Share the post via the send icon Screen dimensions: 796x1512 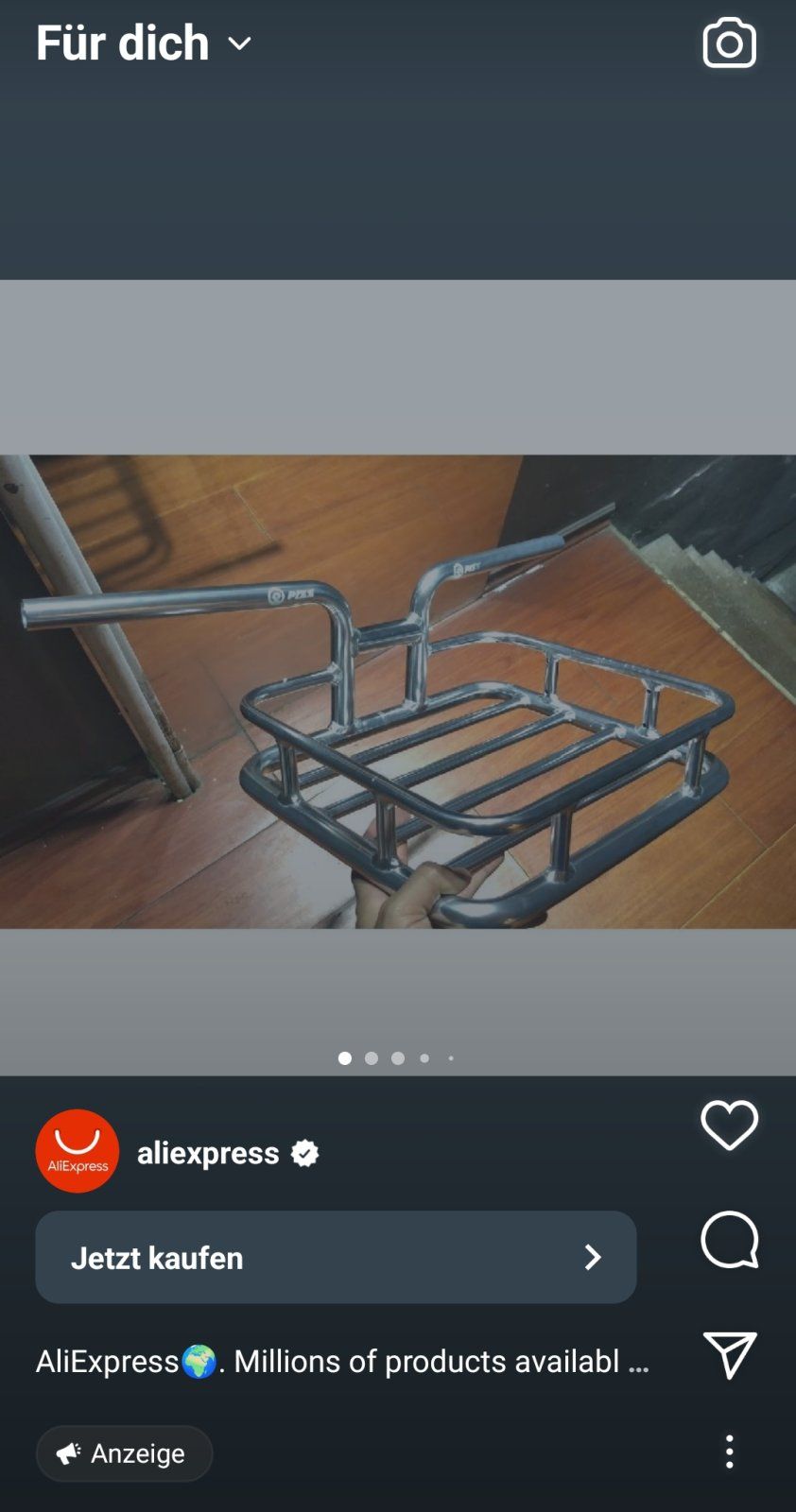coord(729,1355)
